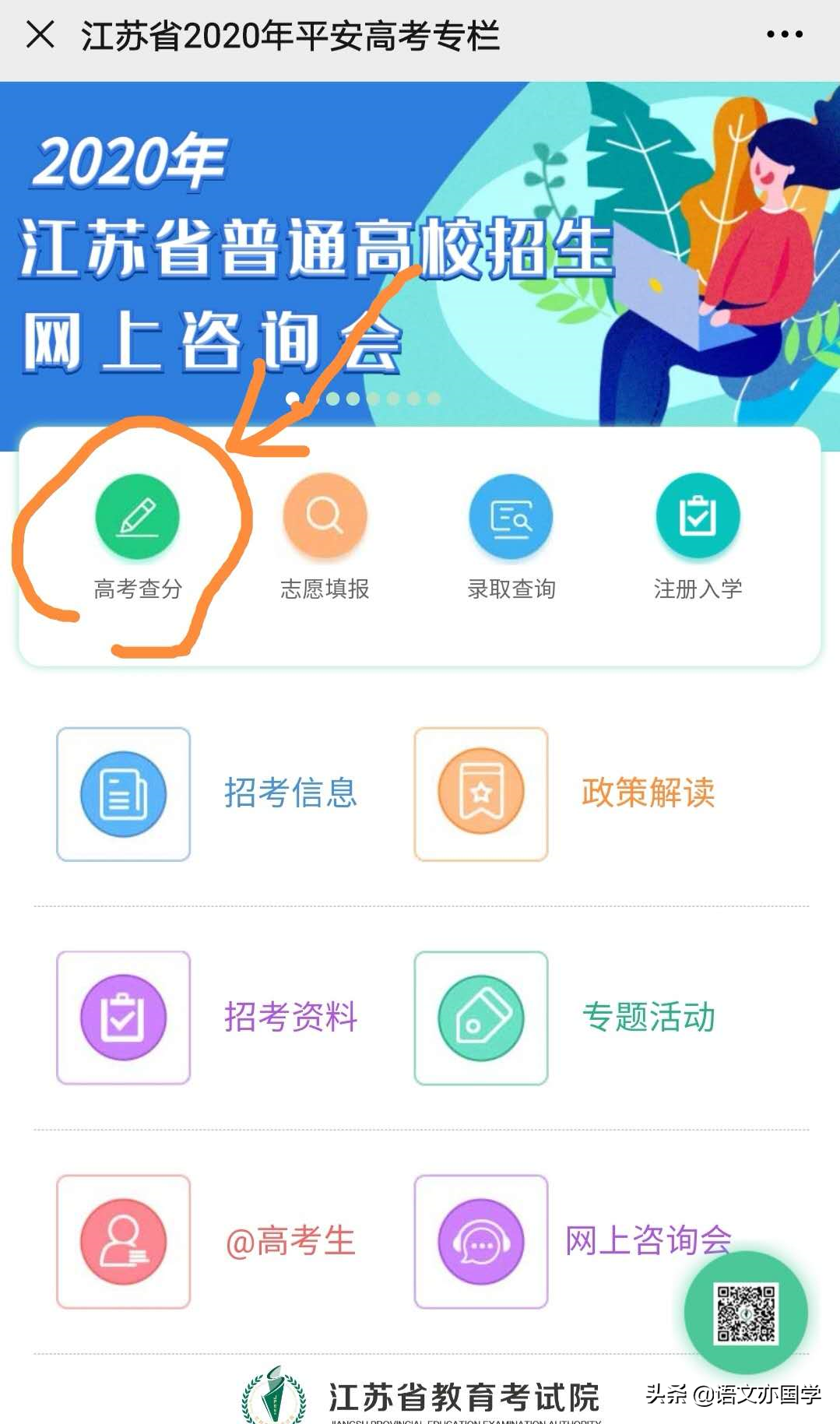The image size is (840, 1424).
Task: Tap the 网上咨询会 text label
Action: click(650, 1238)
